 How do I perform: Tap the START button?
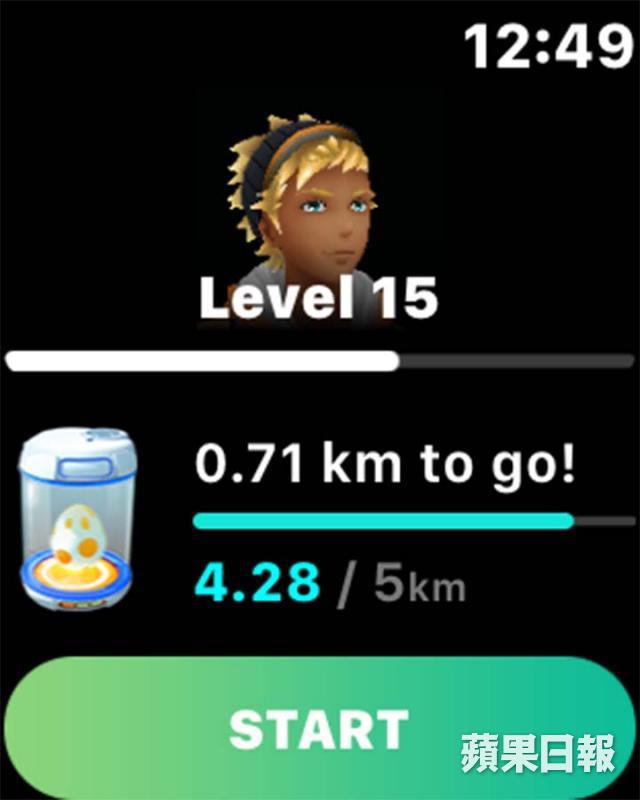[x=318, y=729]
